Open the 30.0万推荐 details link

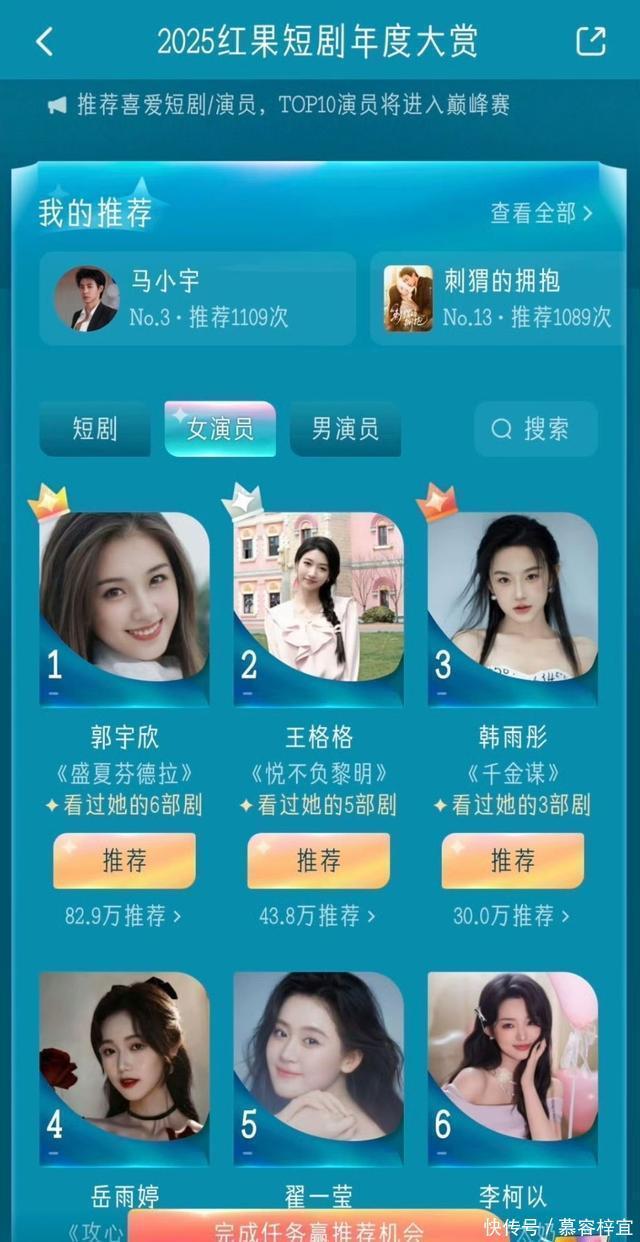512,915
